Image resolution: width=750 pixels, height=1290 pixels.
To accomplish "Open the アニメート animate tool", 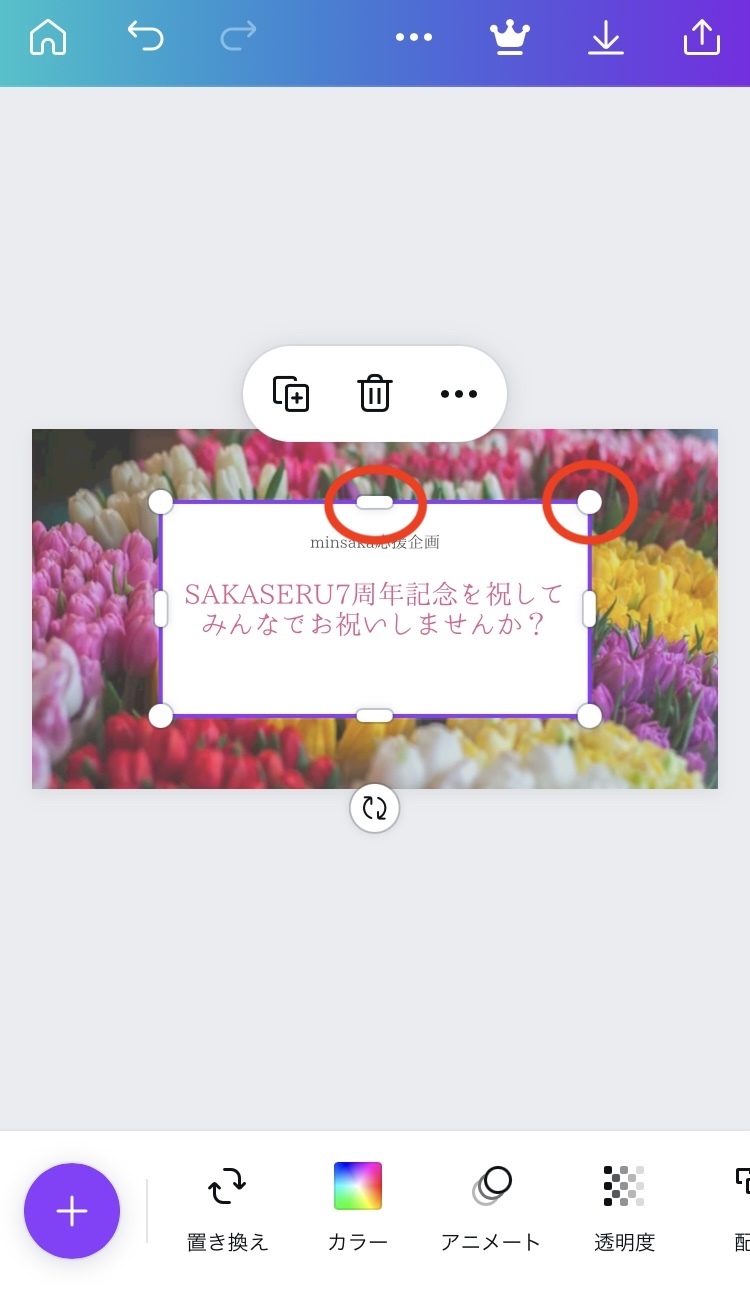I will pyautogui.click(x=490, y=1207).
